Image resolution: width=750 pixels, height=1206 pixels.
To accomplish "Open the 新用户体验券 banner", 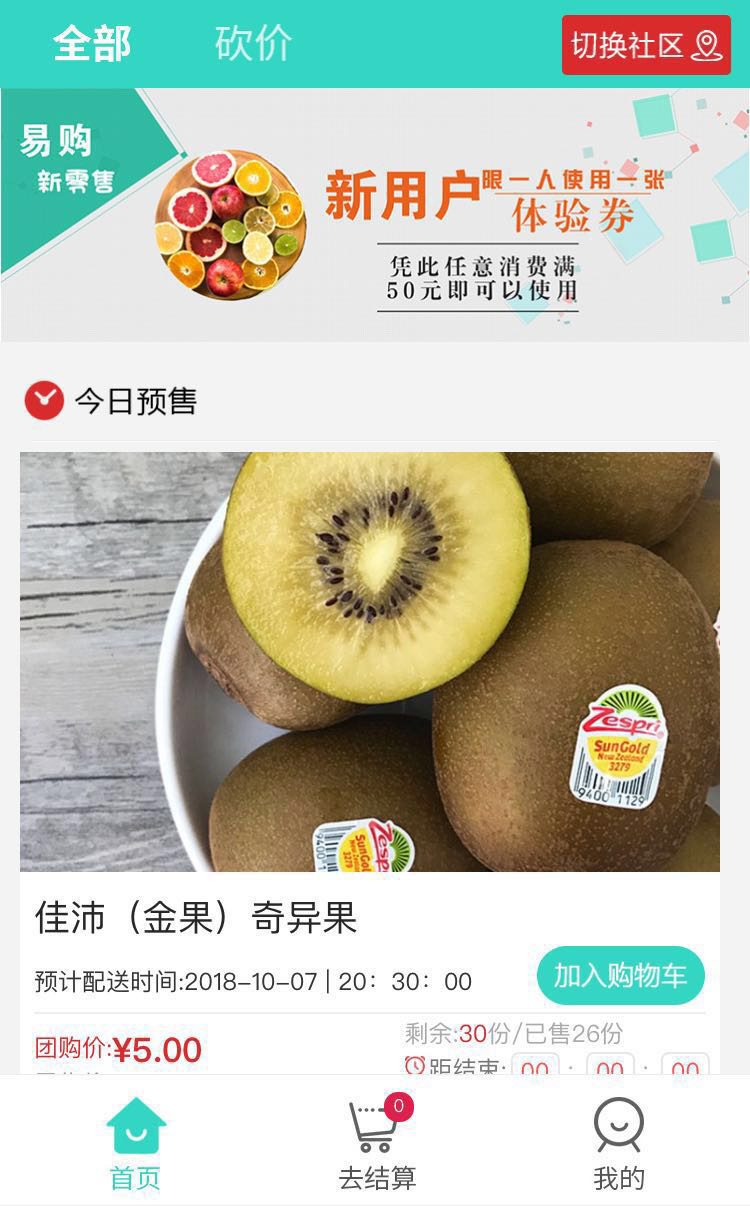I will (375, 215).
